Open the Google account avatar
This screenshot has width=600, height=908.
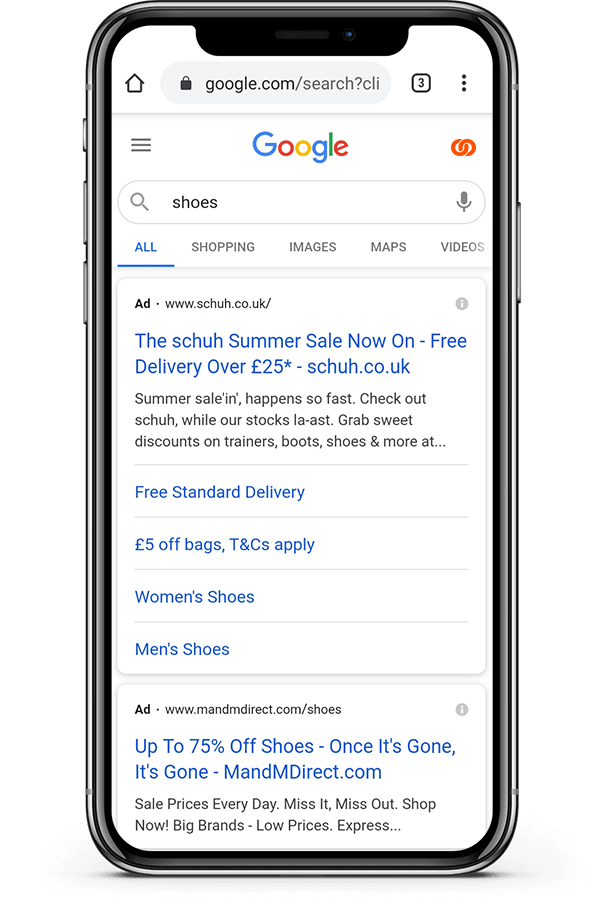pos(463,147)
